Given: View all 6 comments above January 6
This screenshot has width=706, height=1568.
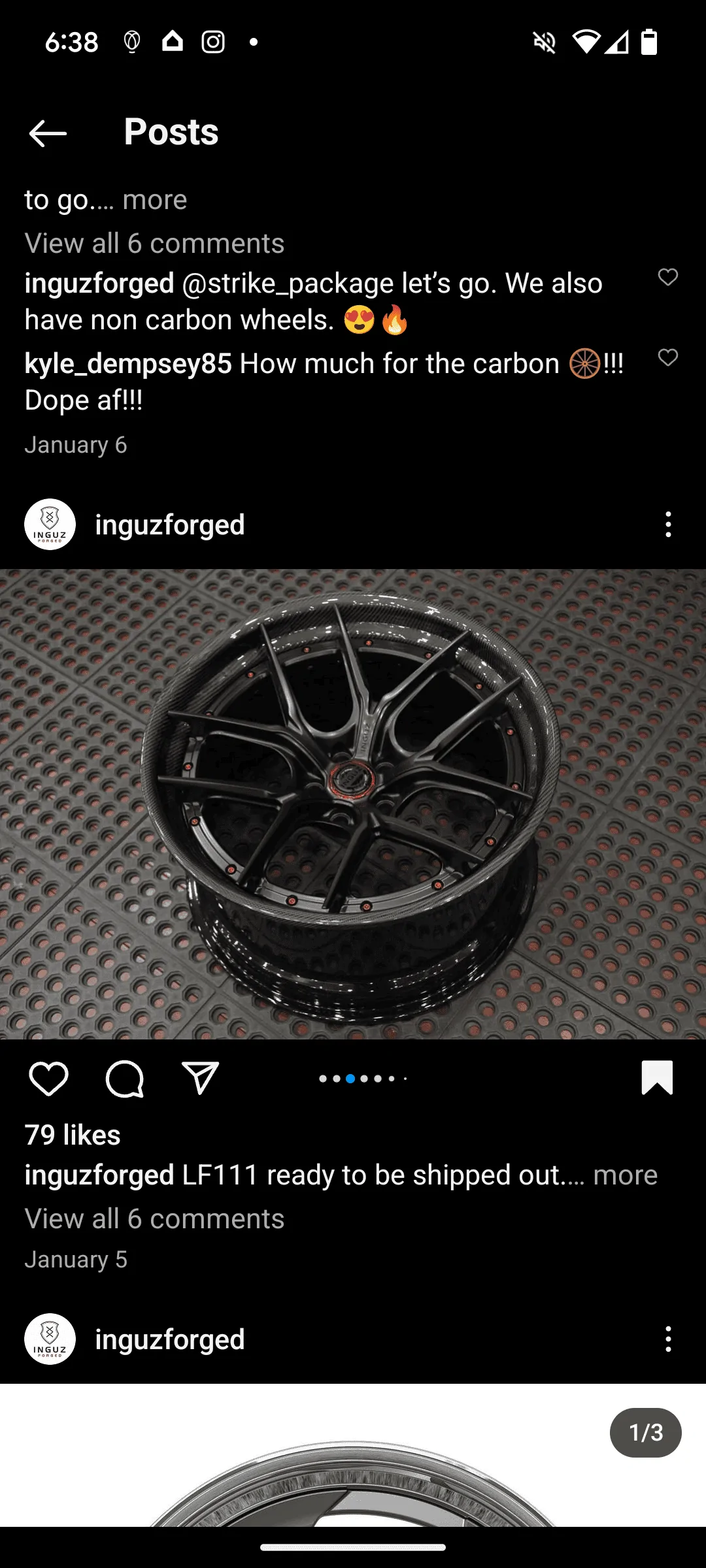Looking at the screenshot, I should point(154,244).
